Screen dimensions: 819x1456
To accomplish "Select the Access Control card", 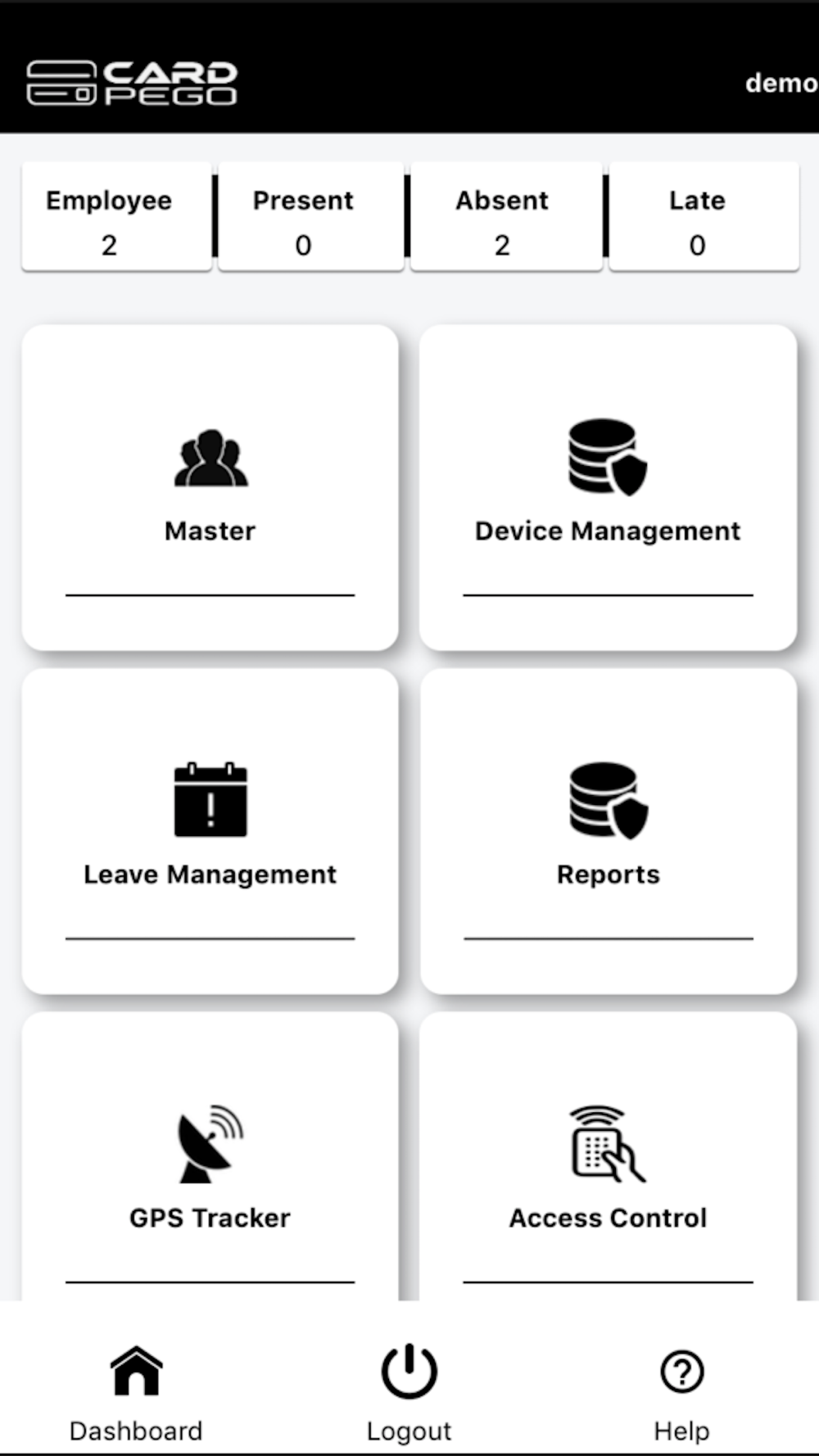I will (608, 1163).
